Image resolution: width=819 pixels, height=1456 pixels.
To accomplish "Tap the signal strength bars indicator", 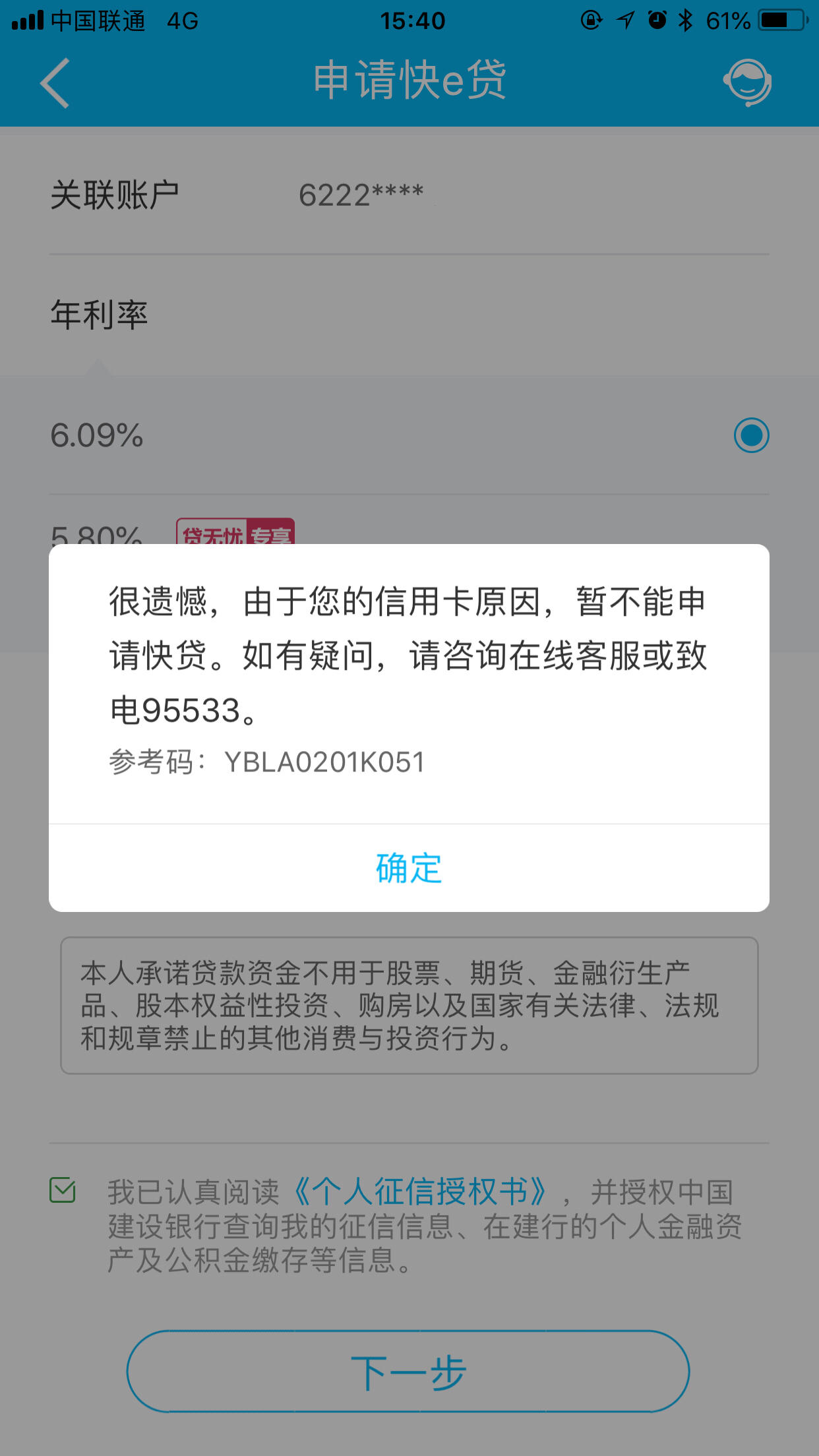I will tap(26, 21).
